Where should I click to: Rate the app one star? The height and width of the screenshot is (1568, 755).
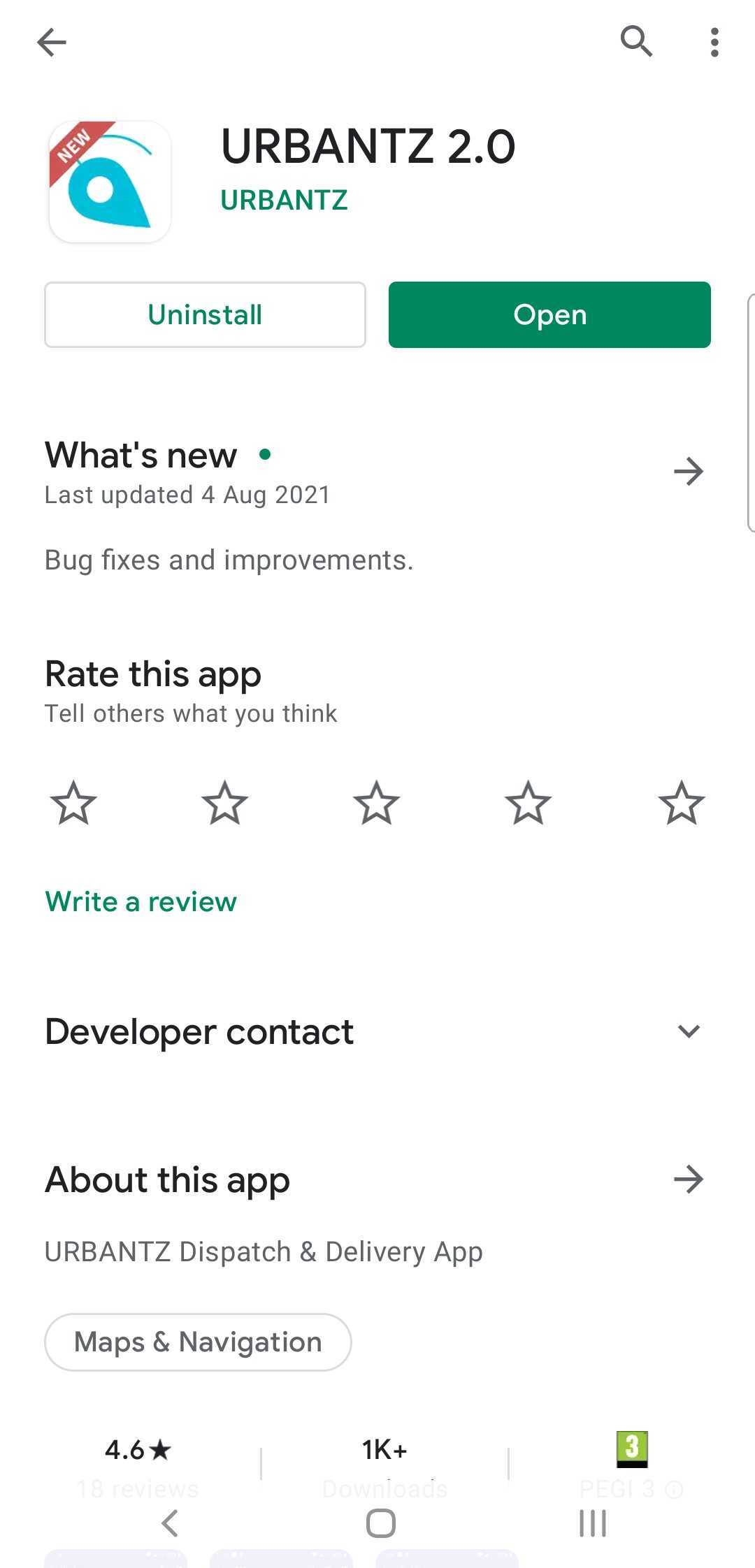click(x=73, y=803)
